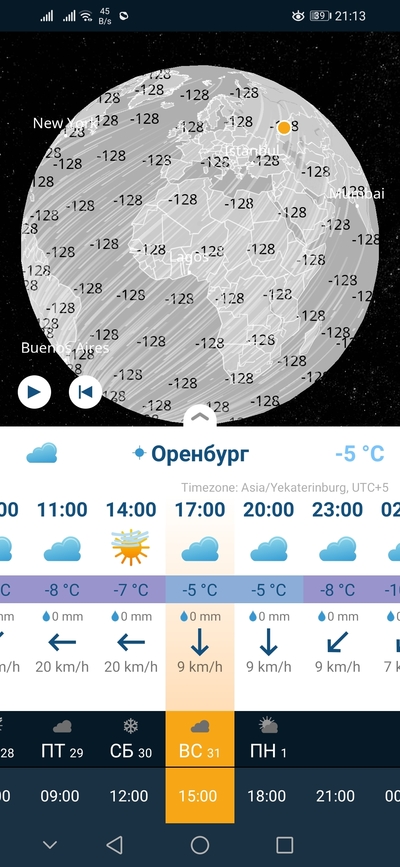Set the map time to 12:00
Image resolution: width=400 pixels, height=867 pixels.
128,796
